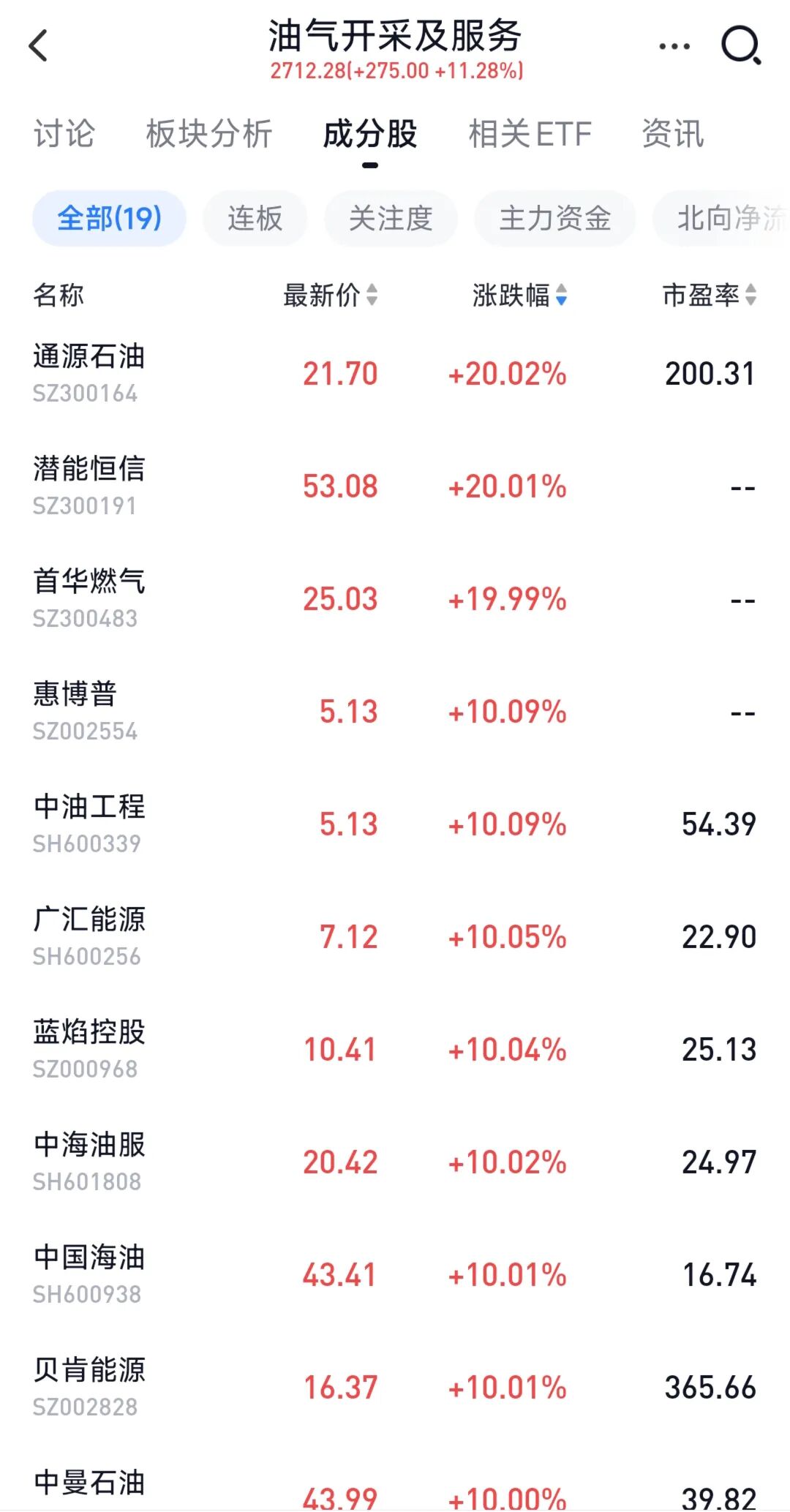Select the 主力资金 filter chip

click(x=554, y=218)
